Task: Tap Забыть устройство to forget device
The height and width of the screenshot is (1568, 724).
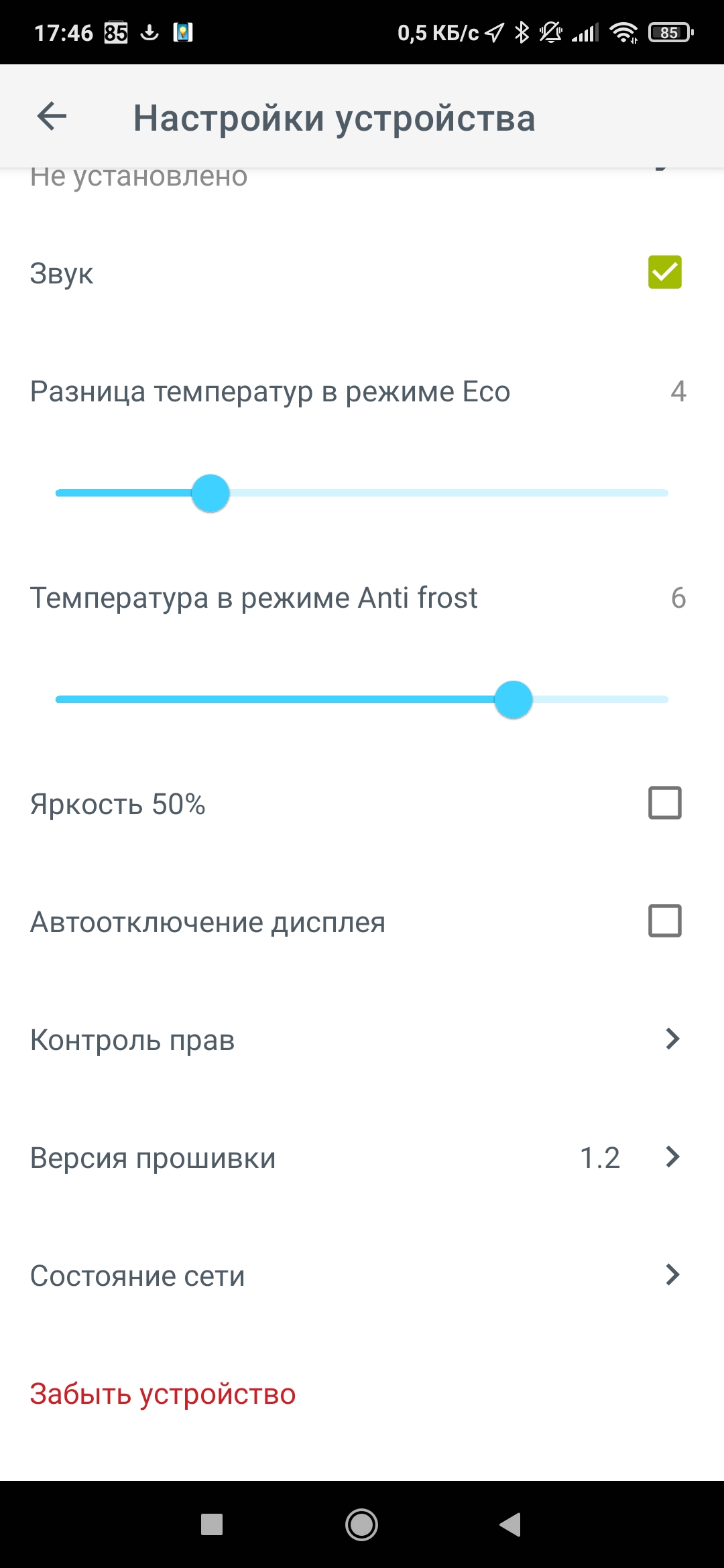Action: 163,1394
